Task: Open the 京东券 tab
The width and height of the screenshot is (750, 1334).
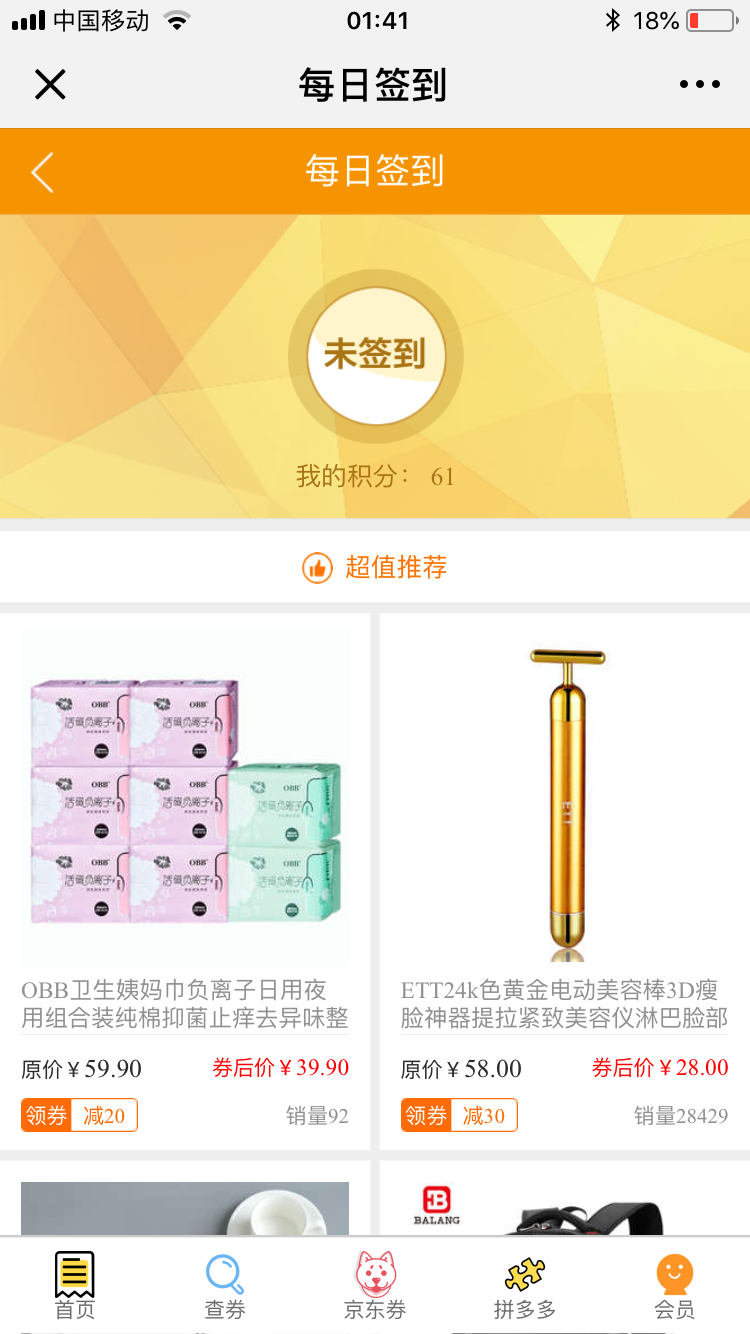Action: pos(375,1286)
